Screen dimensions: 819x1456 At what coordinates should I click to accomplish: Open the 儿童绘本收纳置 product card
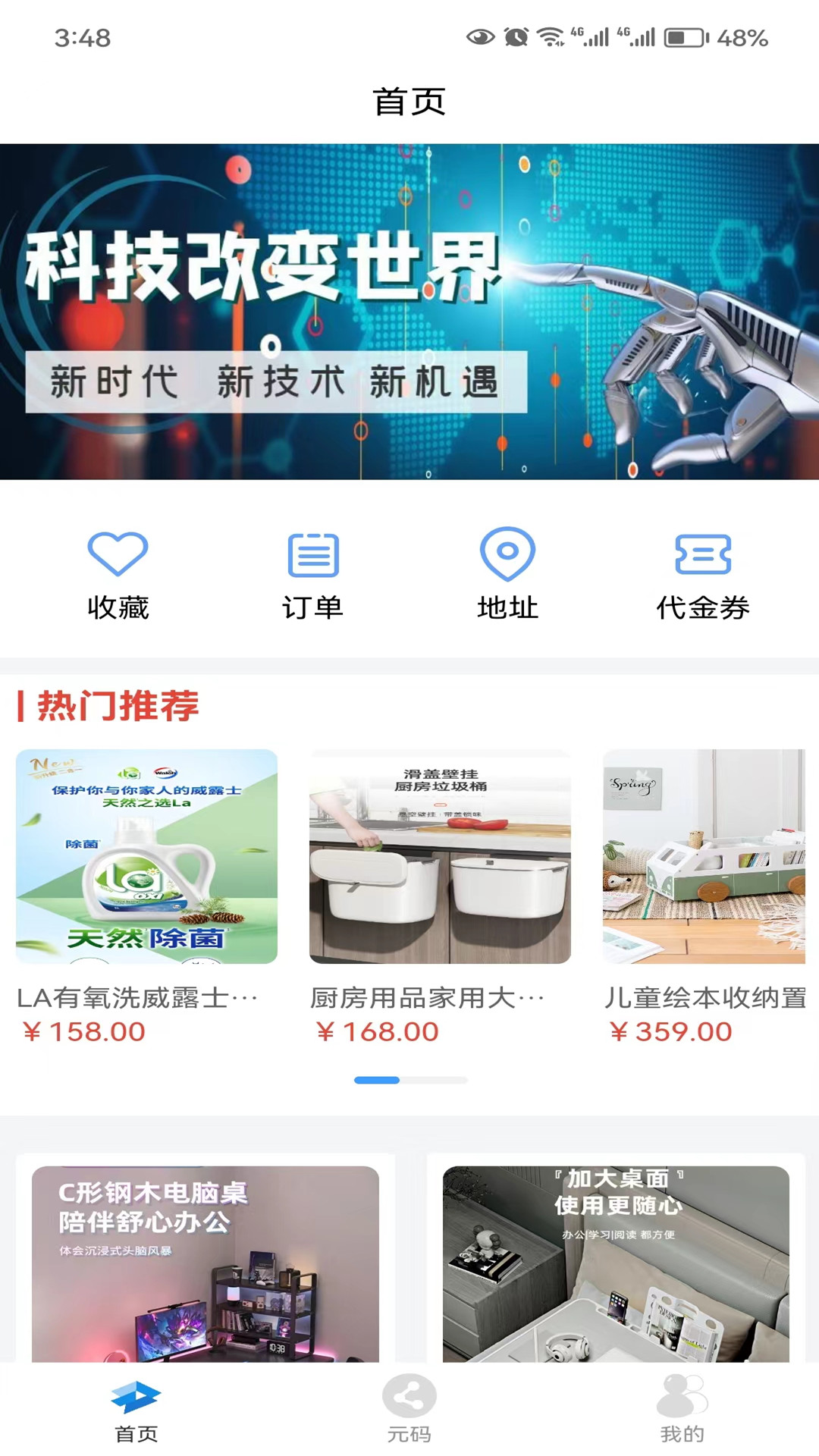(704, 857)
